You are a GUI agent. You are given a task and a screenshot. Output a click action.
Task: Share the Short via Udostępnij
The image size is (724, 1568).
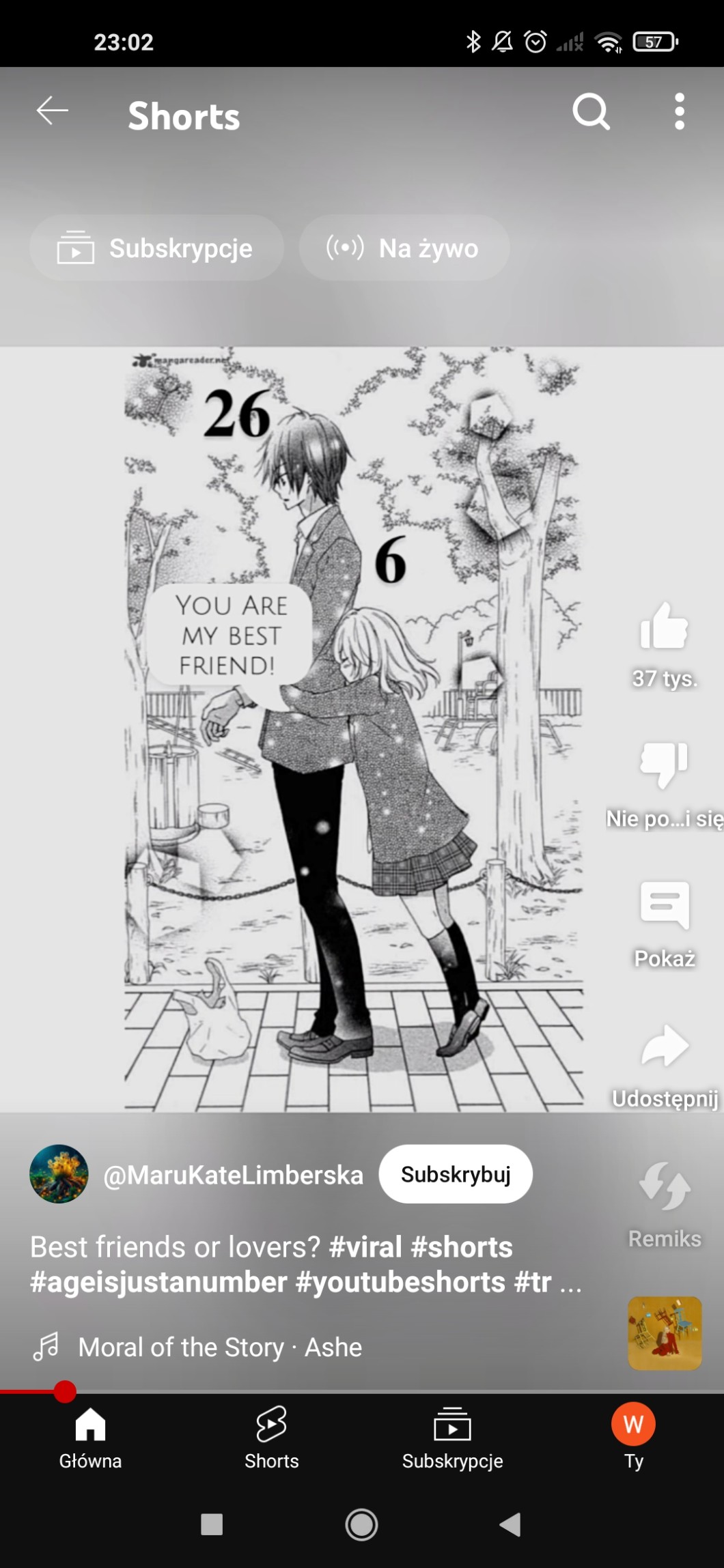pos(664,1046)
